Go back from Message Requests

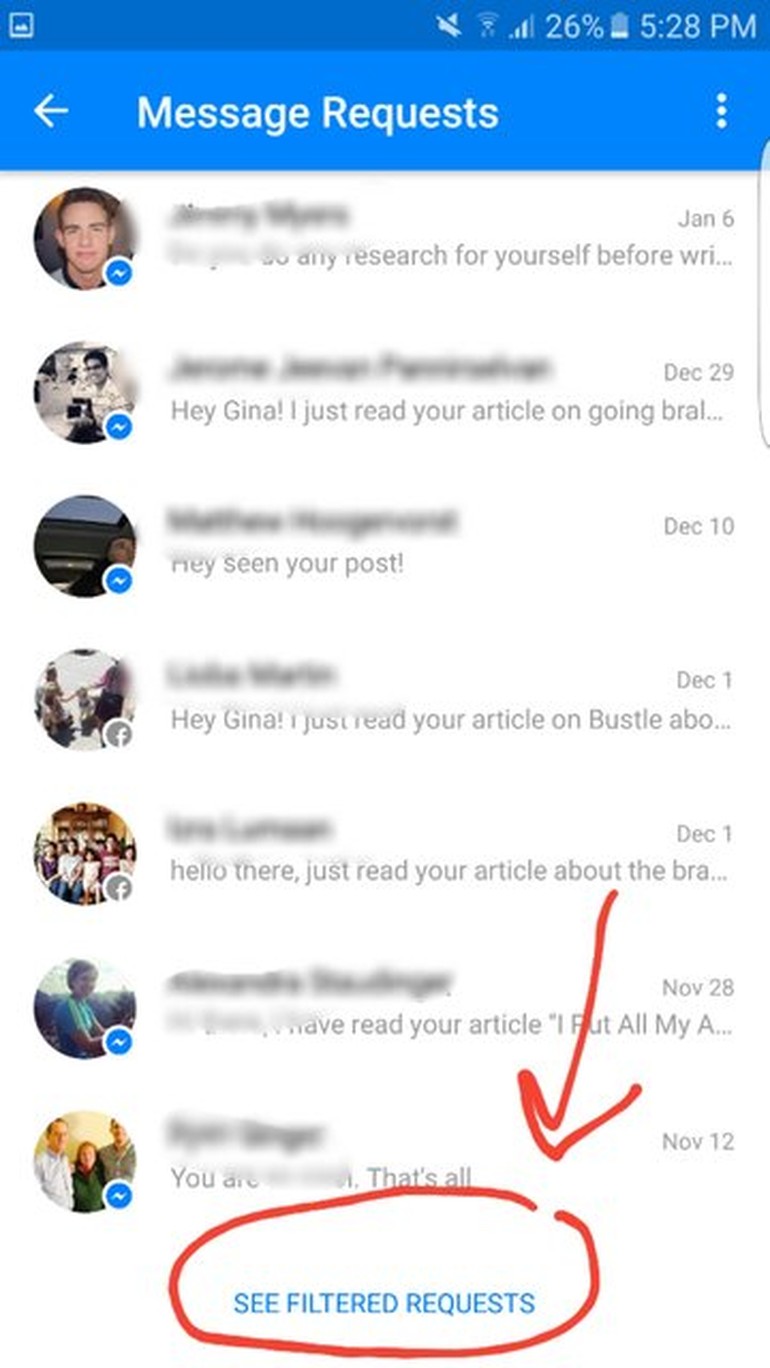(51, 112)
